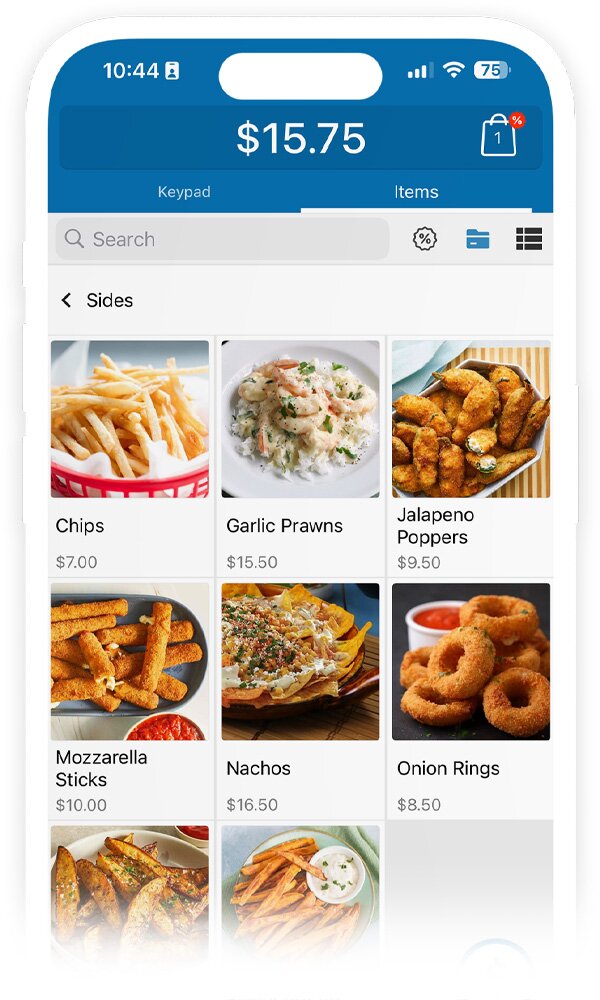Tap the Search field
The image size is (600, 1000).
222,239
